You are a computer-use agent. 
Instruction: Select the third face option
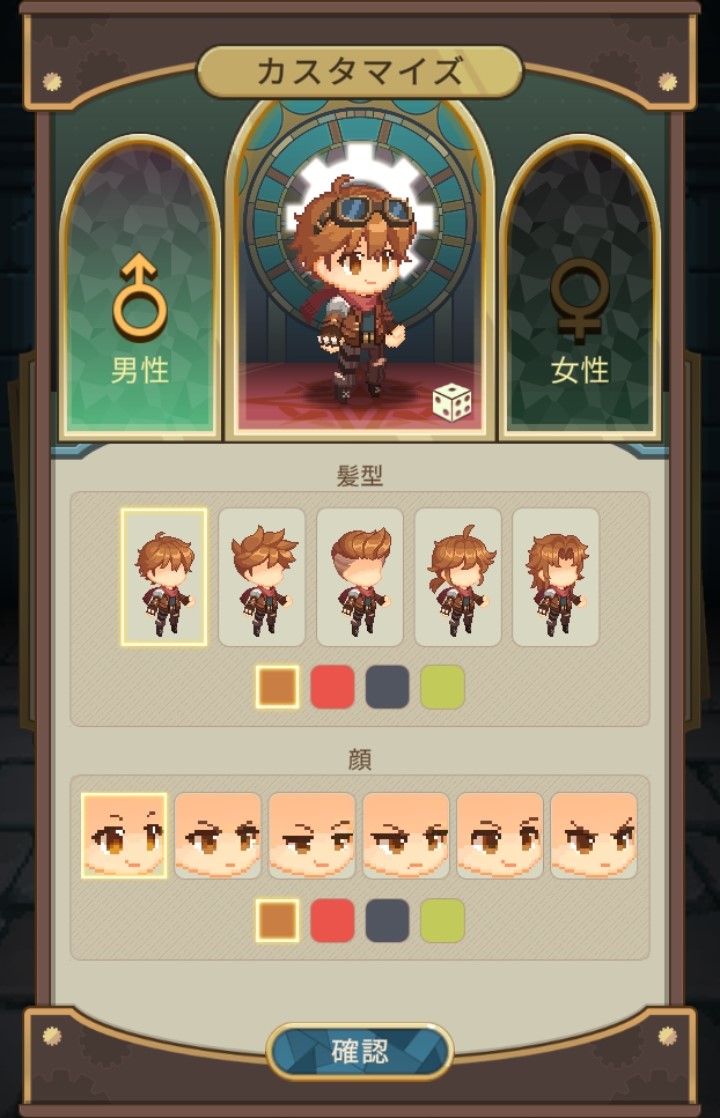click(312, 835)
